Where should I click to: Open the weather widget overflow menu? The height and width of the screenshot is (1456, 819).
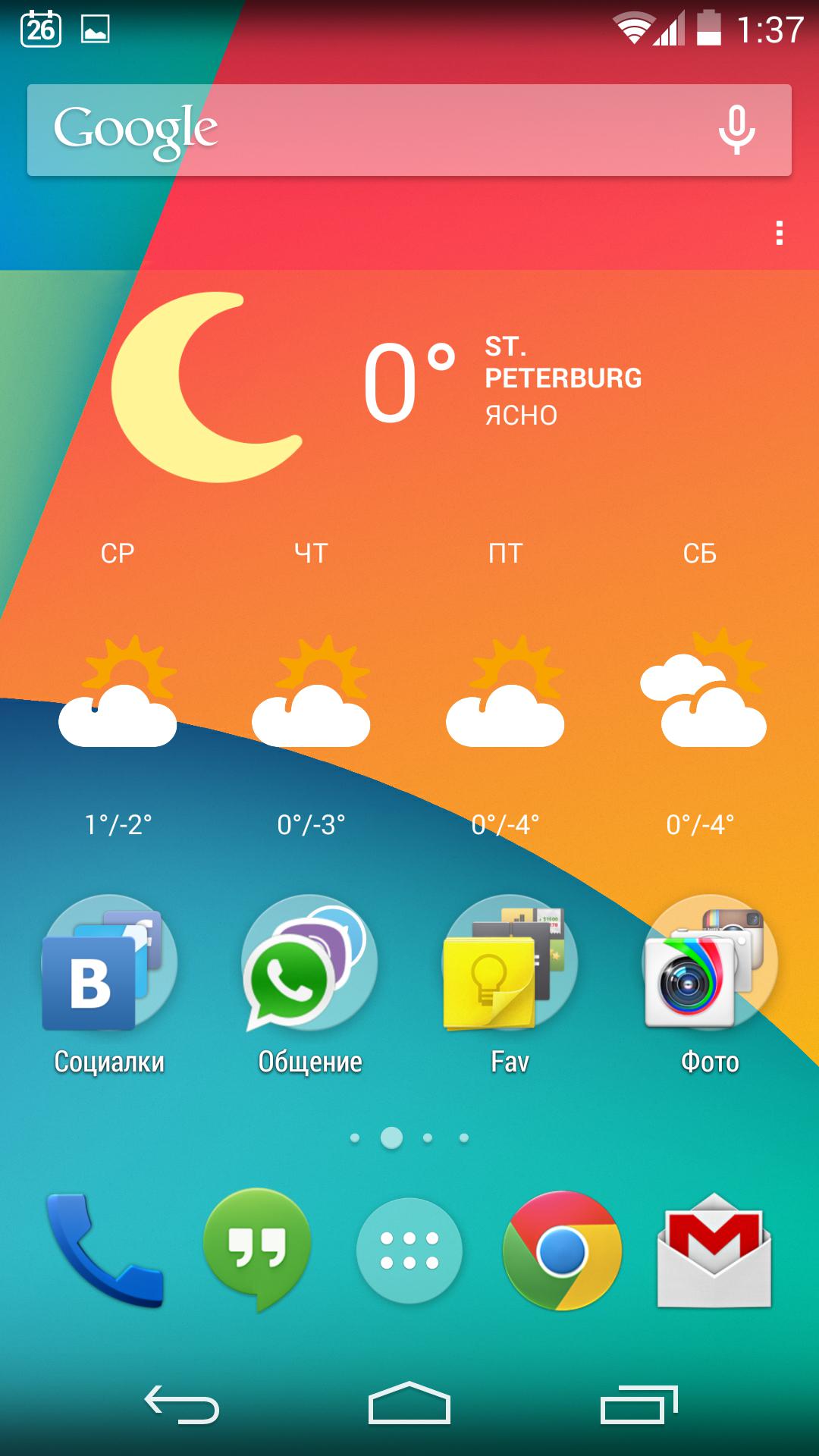click(x=779, y=234)
